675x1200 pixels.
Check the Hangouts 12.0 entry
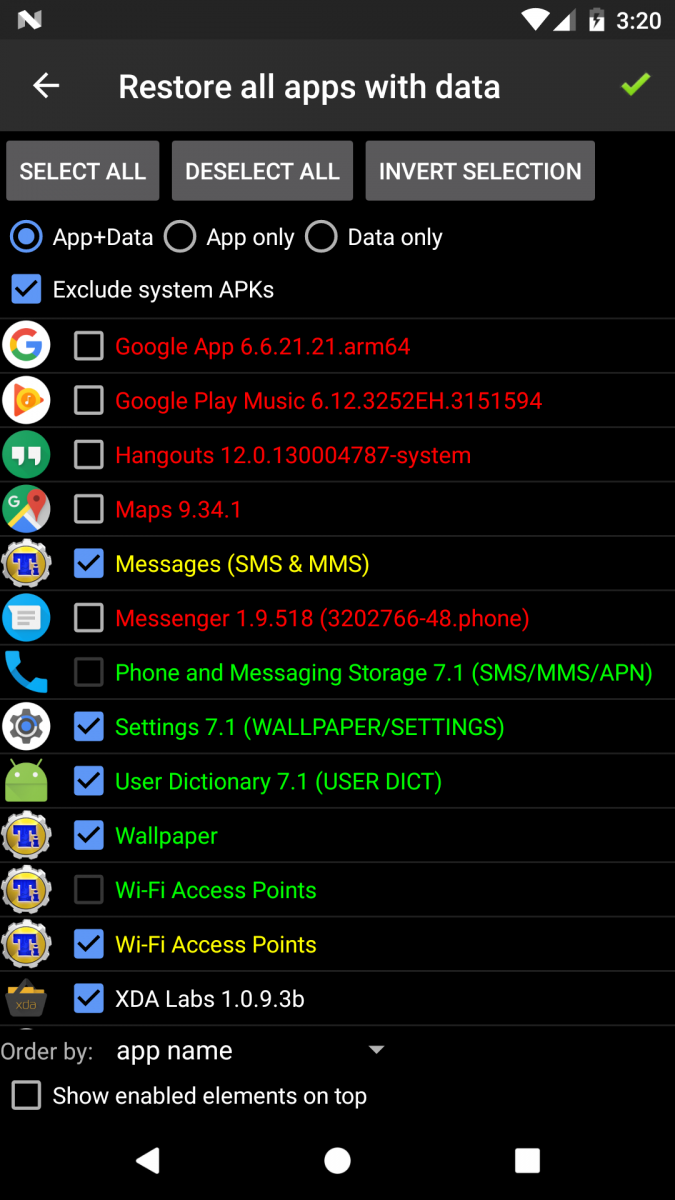click(x=89, y=456)
